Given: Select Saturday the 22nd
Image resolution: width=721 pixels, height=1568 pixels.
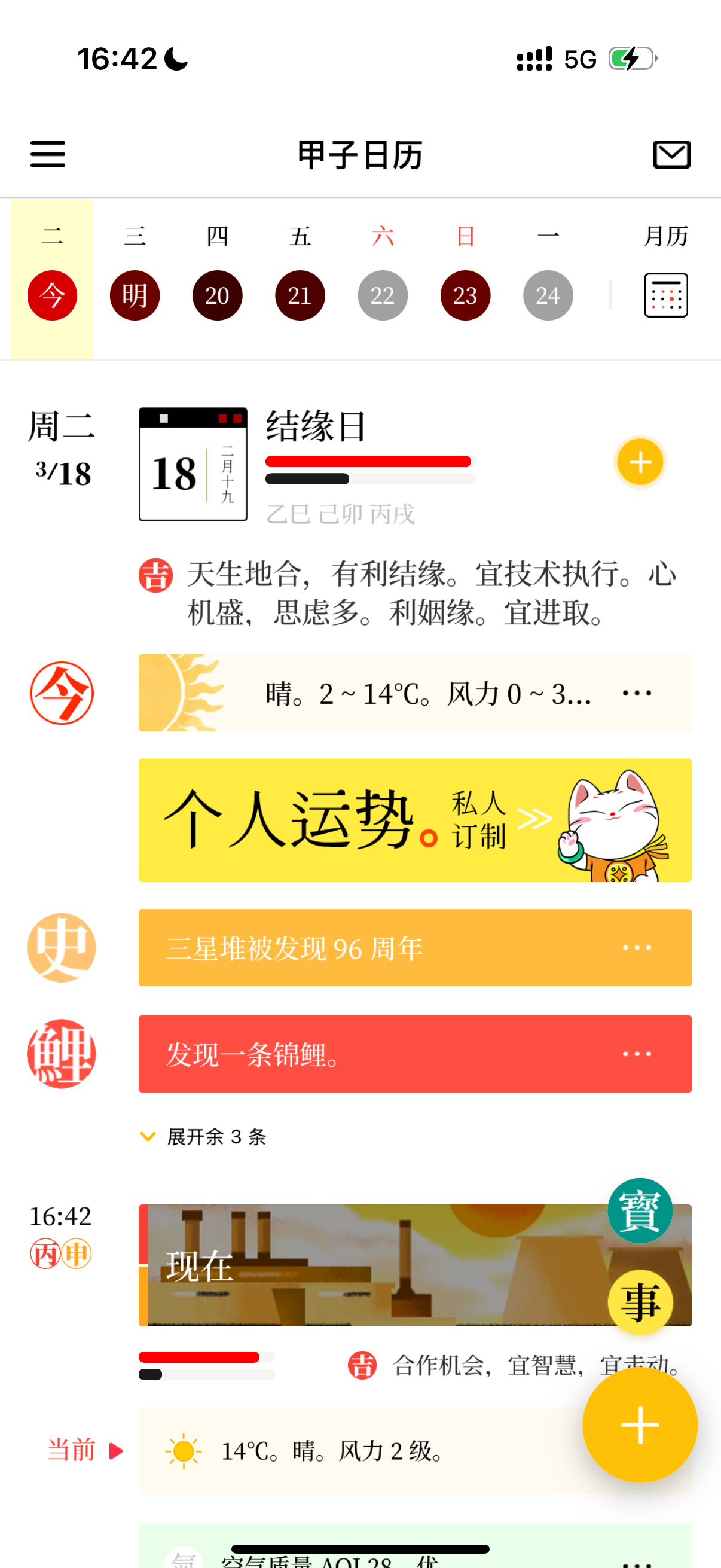Looking at the screenshot, I should (x=383, y=295).
